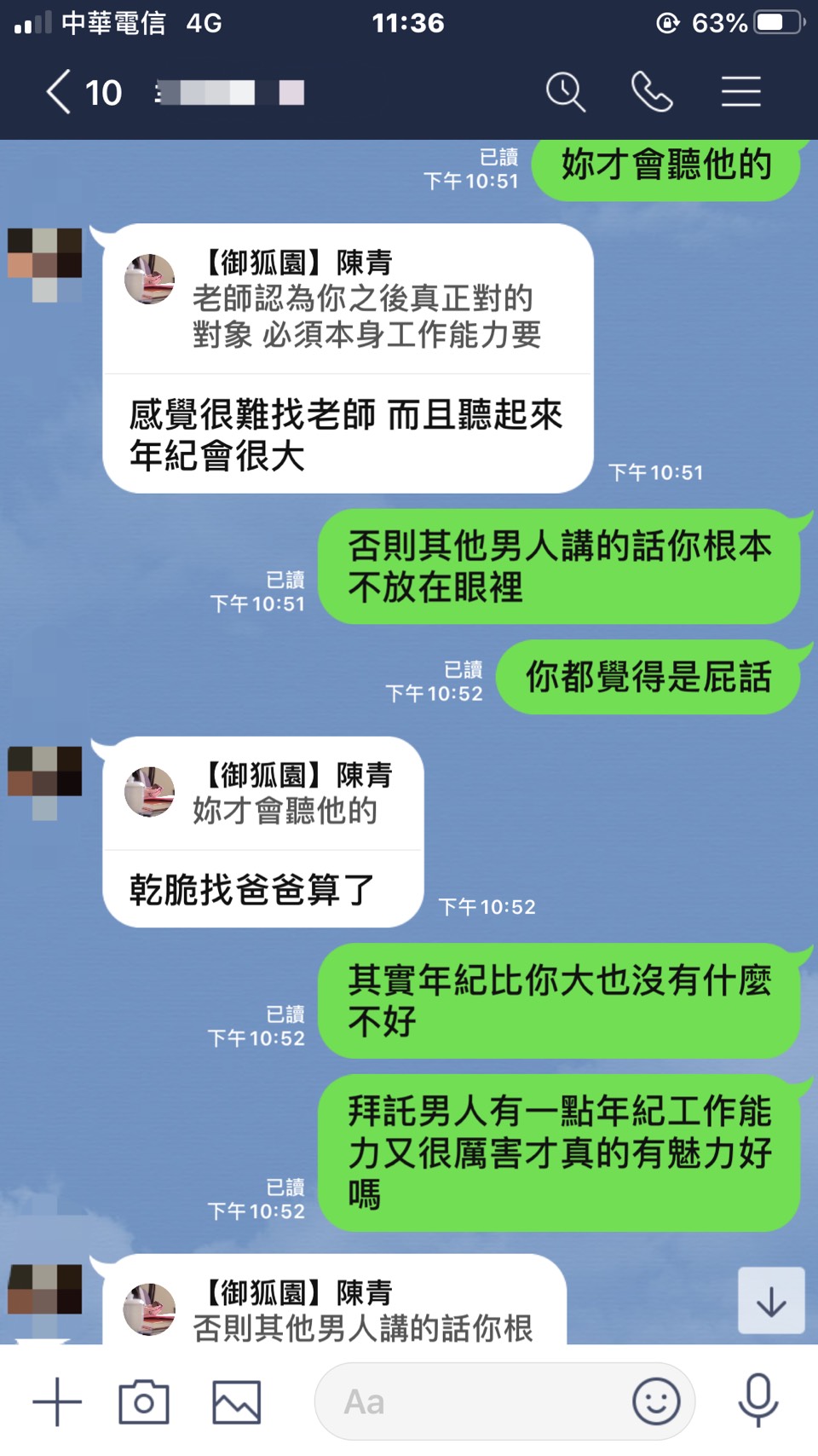
Task: Open the plus attachment menu
Action: point(57,1401)
